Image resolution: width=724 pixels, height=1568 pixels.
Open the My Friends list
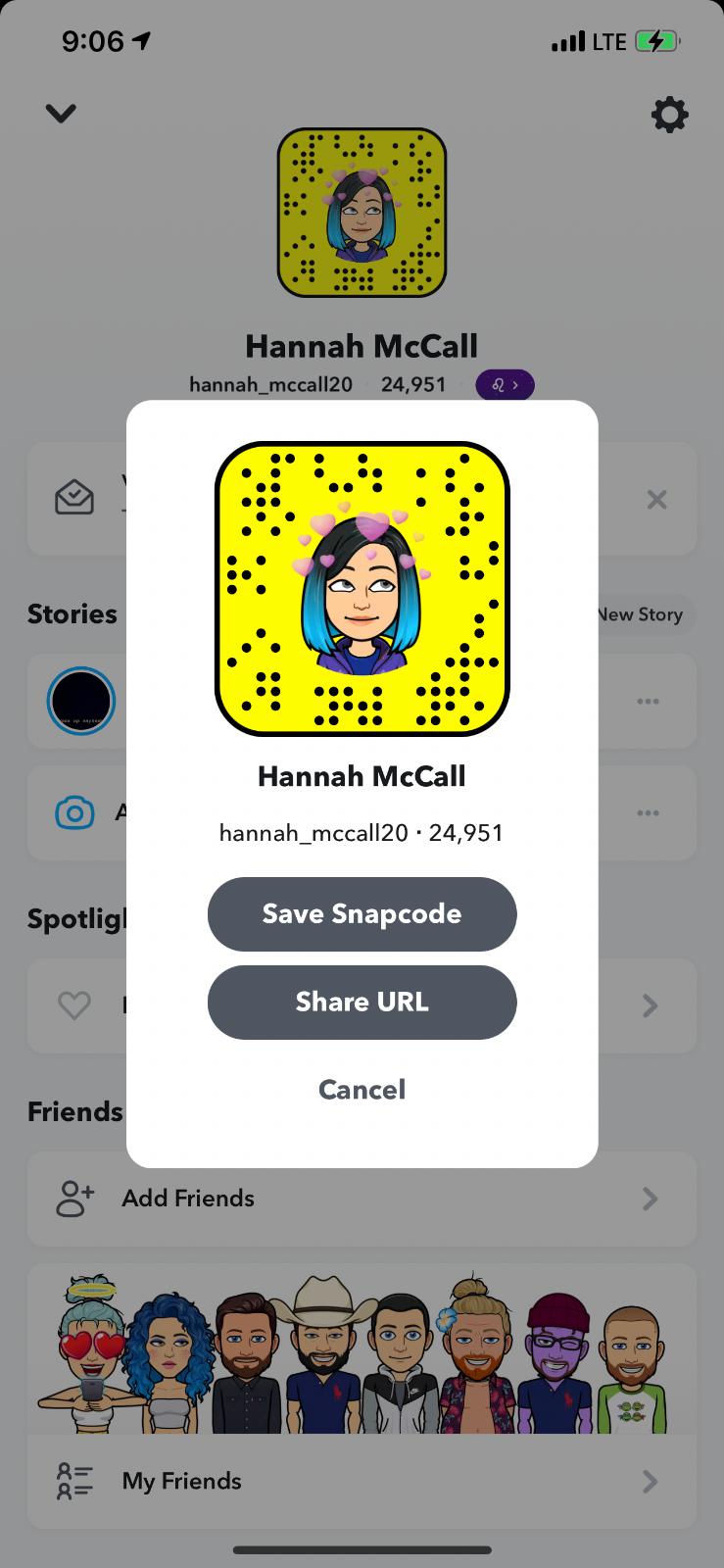(x=362, y=1481)
